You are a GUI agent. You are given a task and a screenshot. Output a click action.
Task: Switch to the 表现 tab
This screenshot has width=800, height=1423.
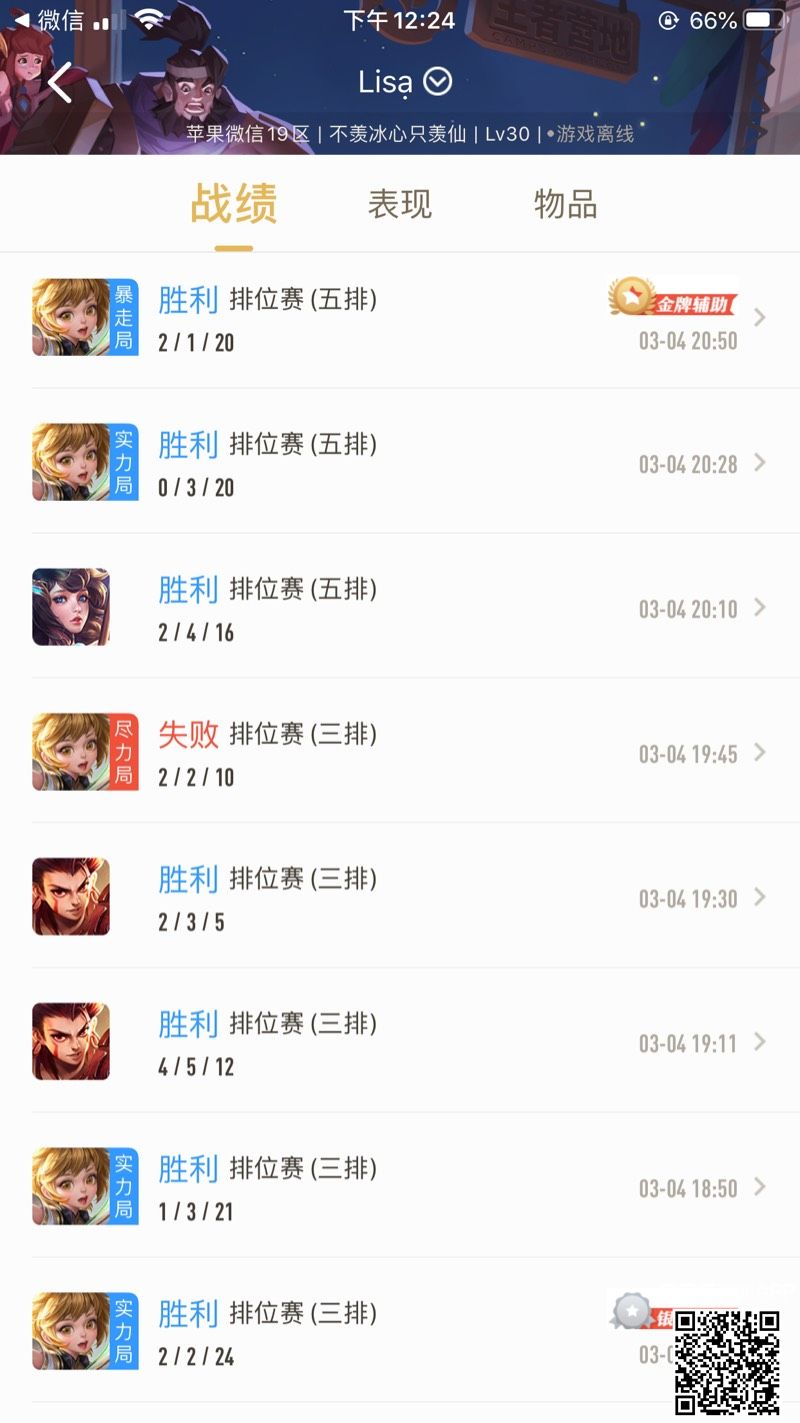pos(399,204)
